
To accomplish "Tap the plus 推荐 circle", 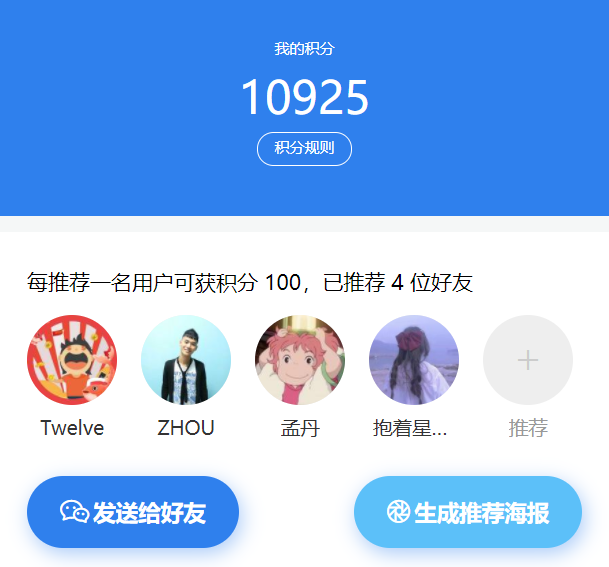I will click(x=527, y=360).
